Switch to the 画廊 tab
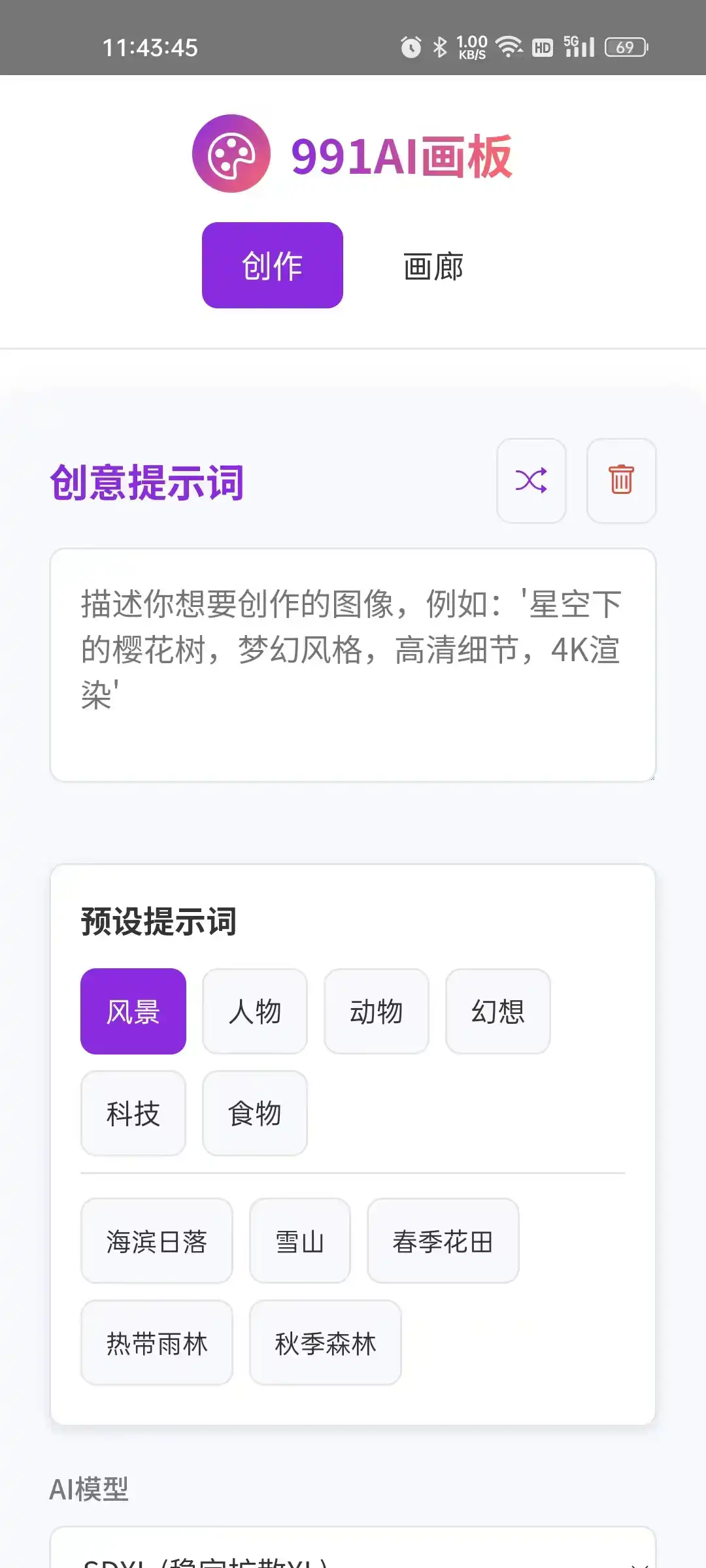Viewport: 706px width, 1568px height. pos(432,266)
